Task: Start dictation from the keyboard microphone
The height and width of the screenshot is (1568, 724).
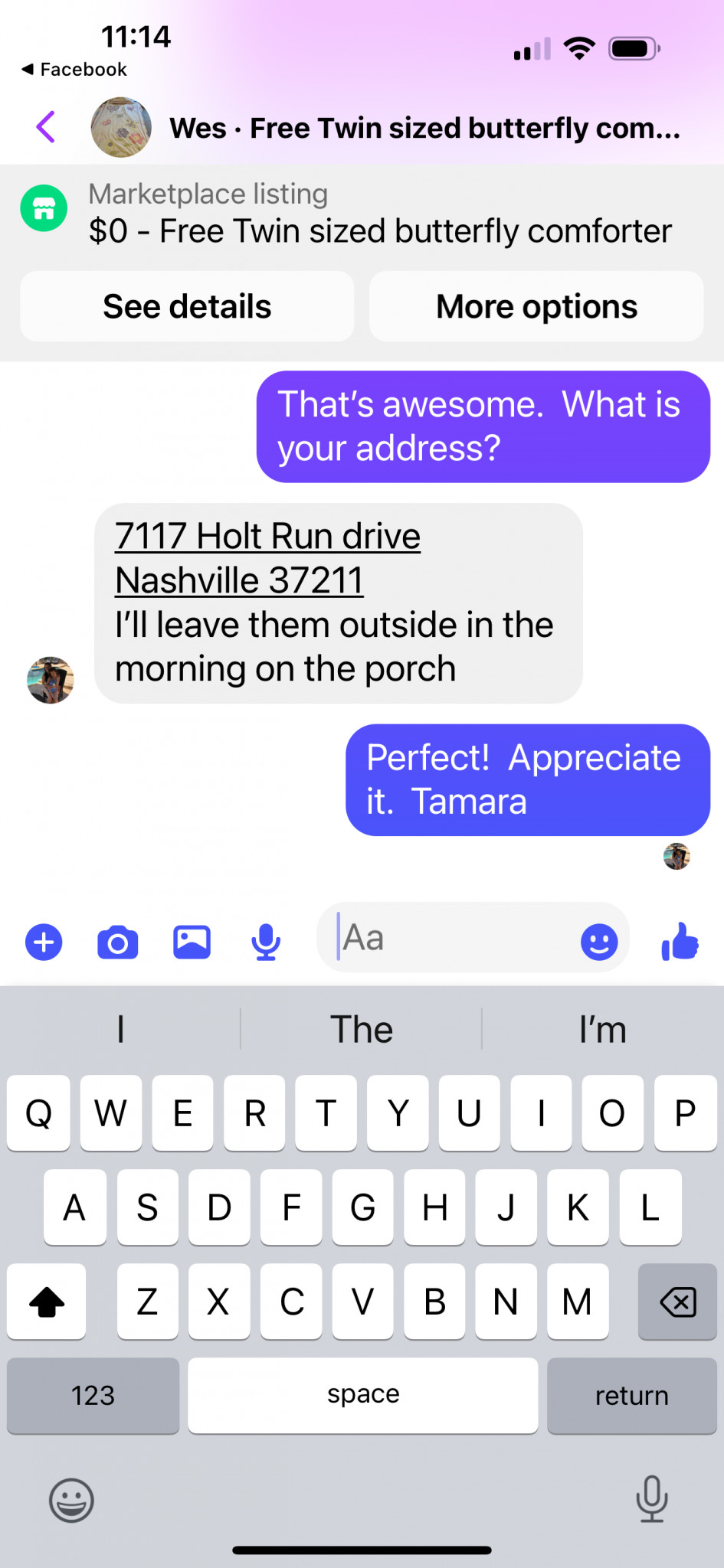Action: click(651, 1498)
